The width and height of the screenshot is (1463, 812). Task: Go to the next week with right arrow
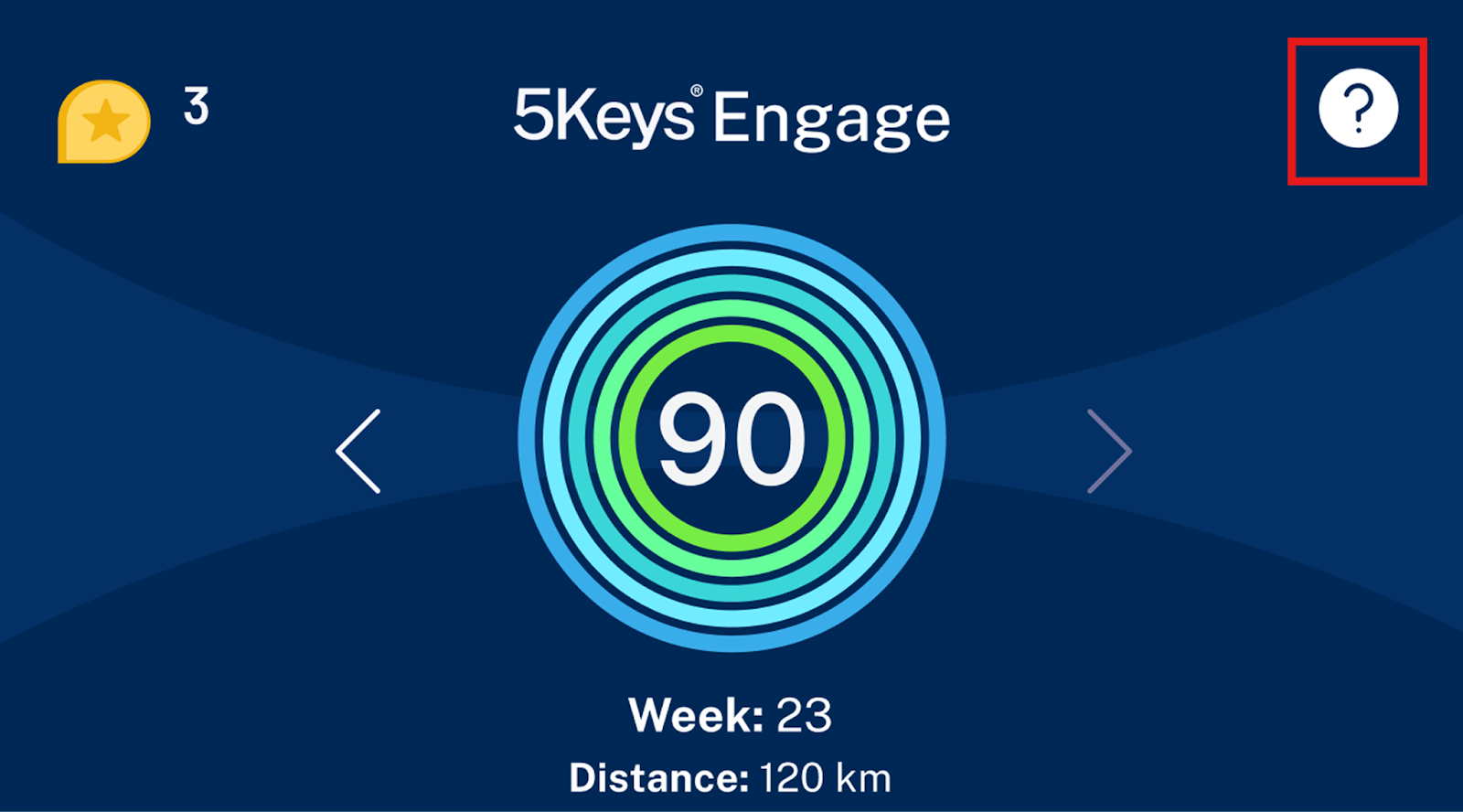(1109, 451)
